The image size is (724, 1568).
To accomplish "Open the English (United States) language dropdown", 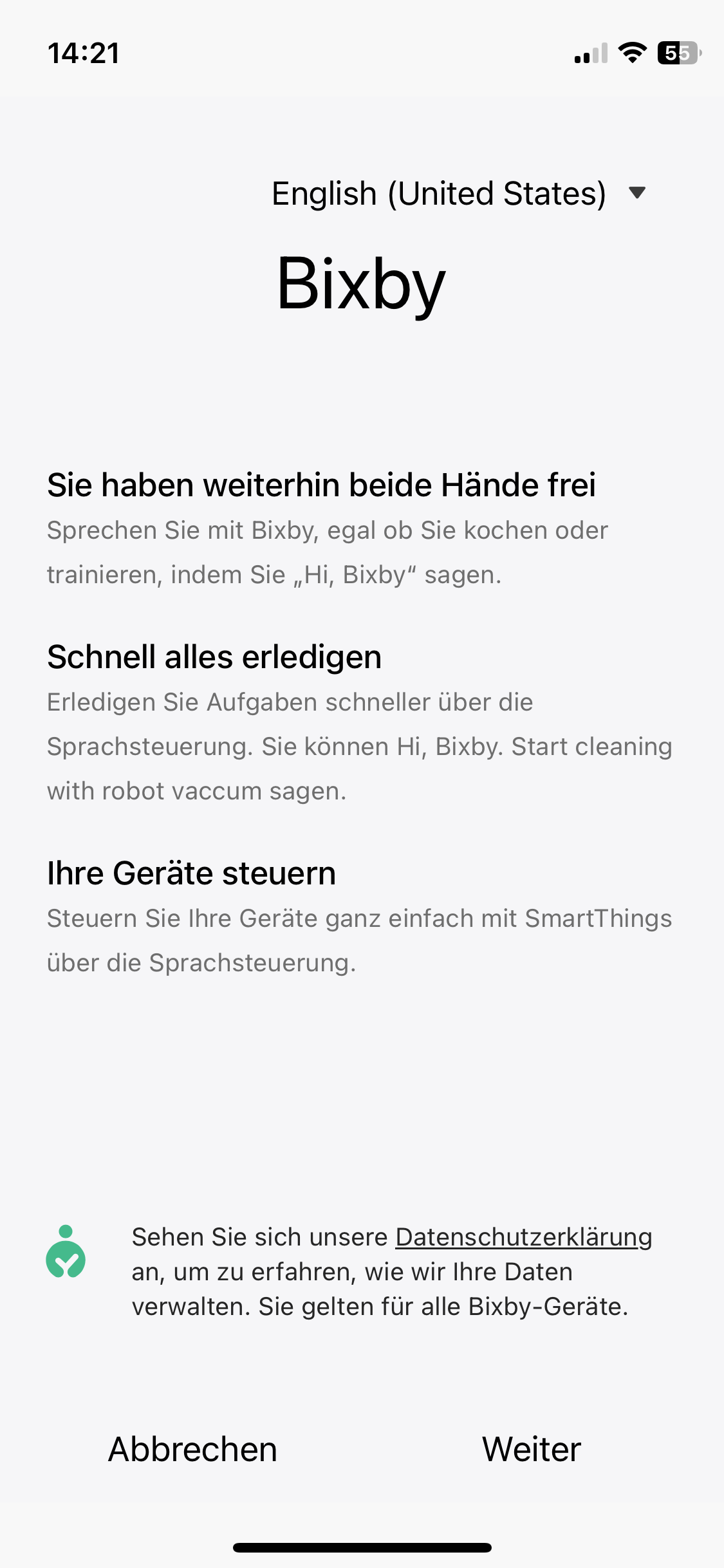I will 458,193.
